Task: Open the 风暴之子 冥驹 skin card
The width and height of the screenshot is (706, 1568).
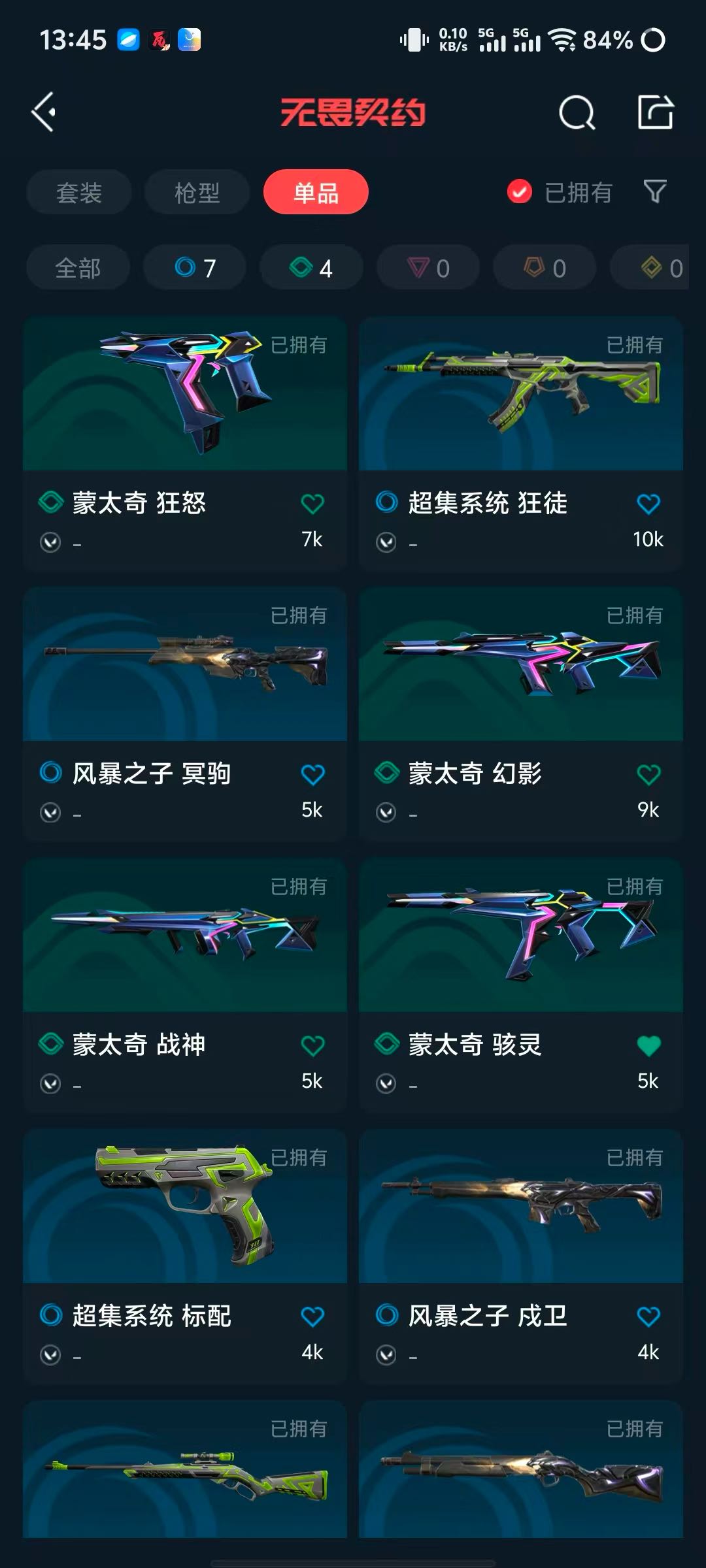Action: [x=185, y=714]
